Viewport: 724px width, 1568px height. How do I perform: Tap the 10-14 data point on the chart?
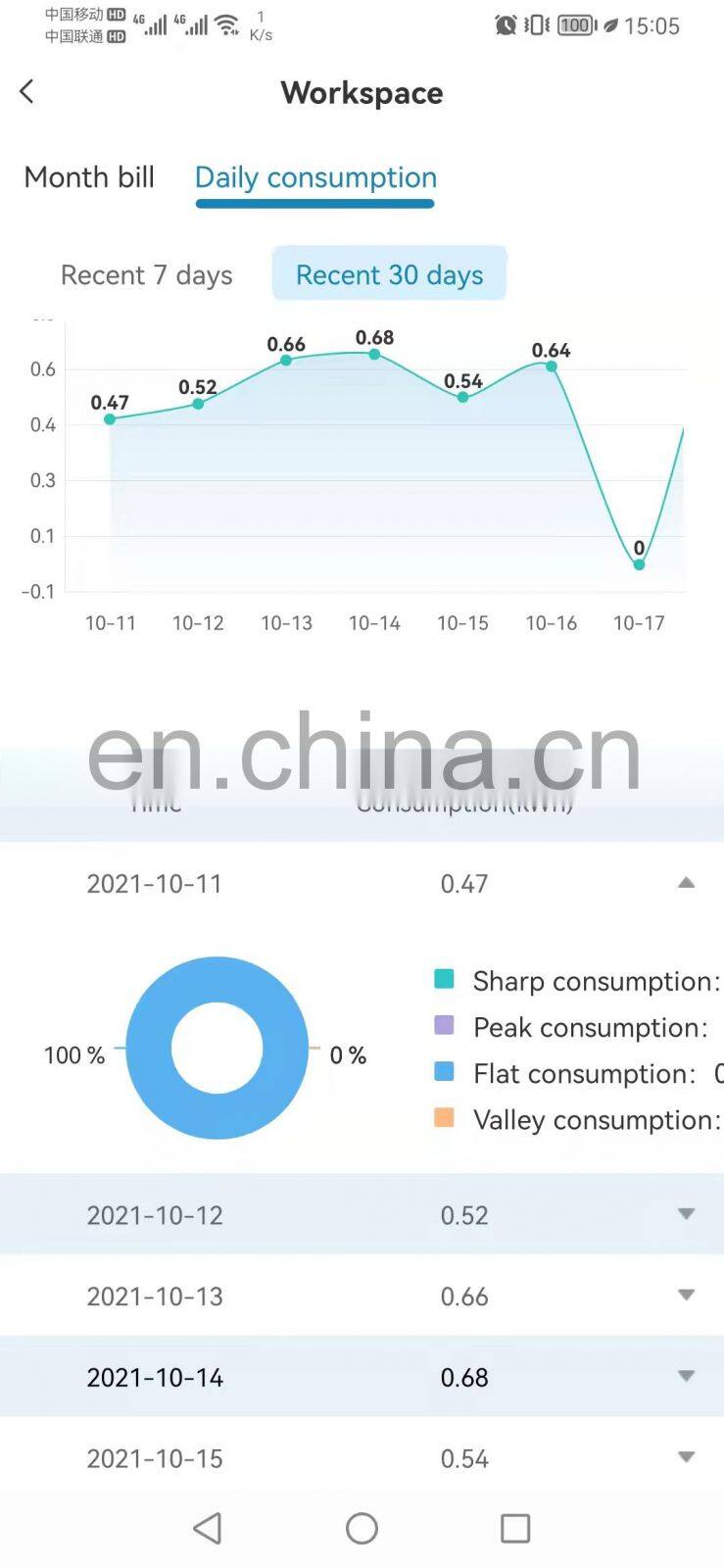pos(374,354)
